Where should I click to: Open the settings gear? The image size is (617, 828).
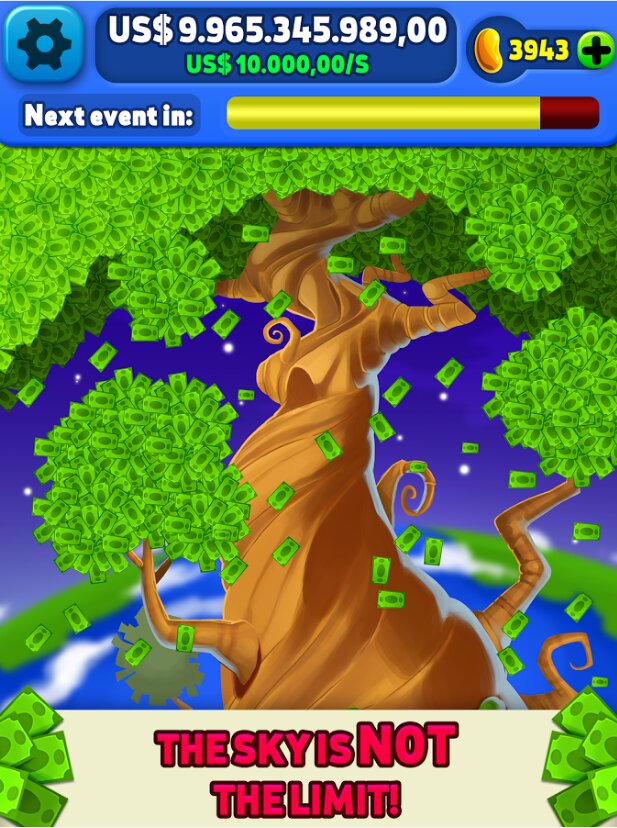[43, 44]
